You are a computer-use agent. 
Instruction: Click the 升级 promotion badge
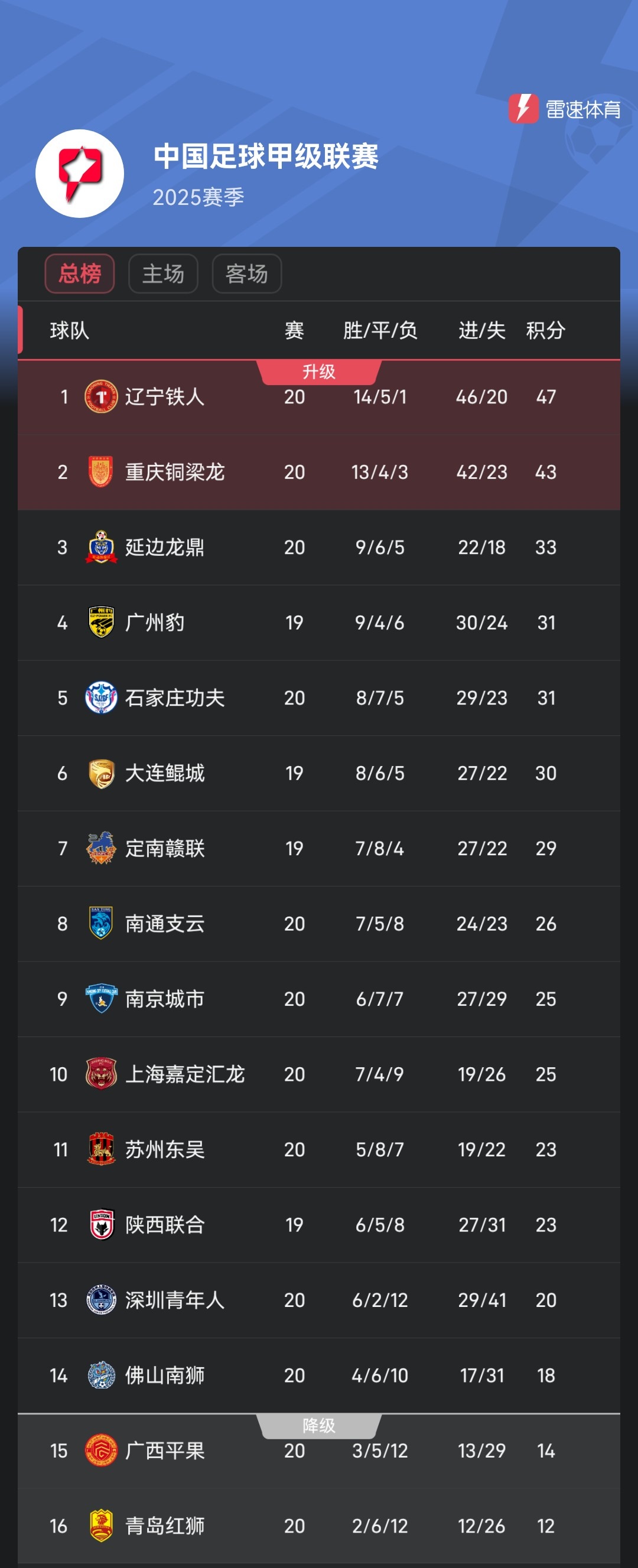319,371
